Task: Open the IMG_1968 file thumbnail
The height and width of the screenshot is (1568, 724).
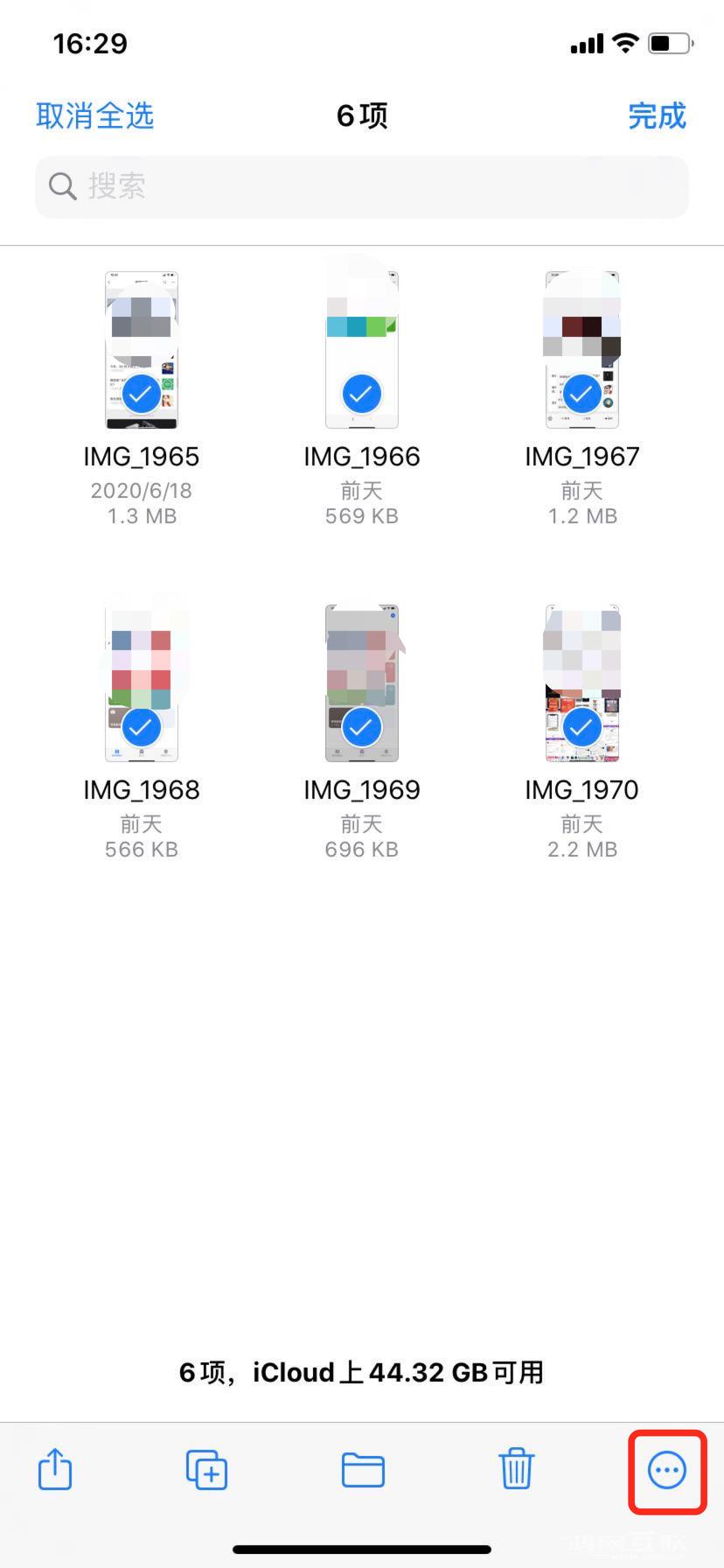Action: [x=141, y=665]
